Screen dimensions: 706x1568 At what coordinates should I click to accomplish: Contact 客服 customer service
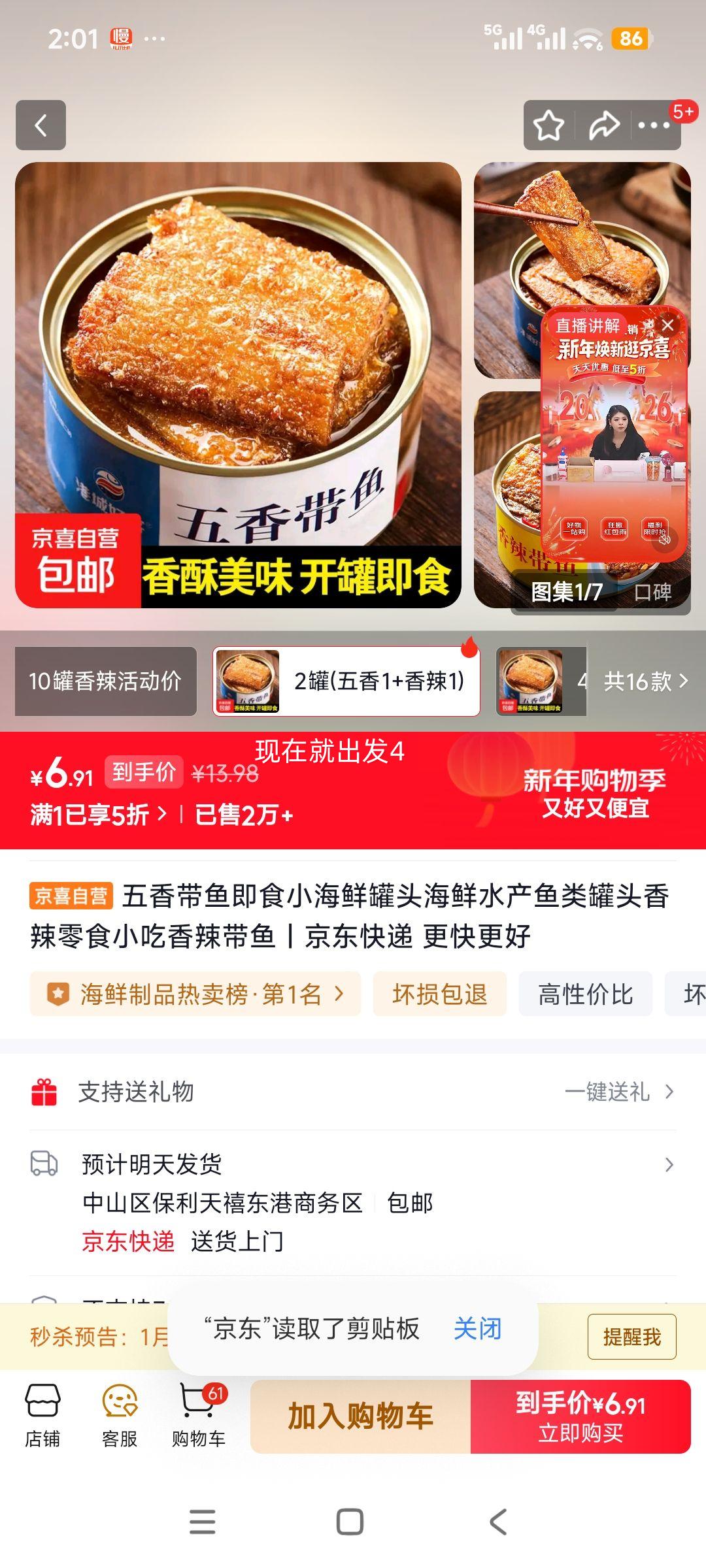120,1416
